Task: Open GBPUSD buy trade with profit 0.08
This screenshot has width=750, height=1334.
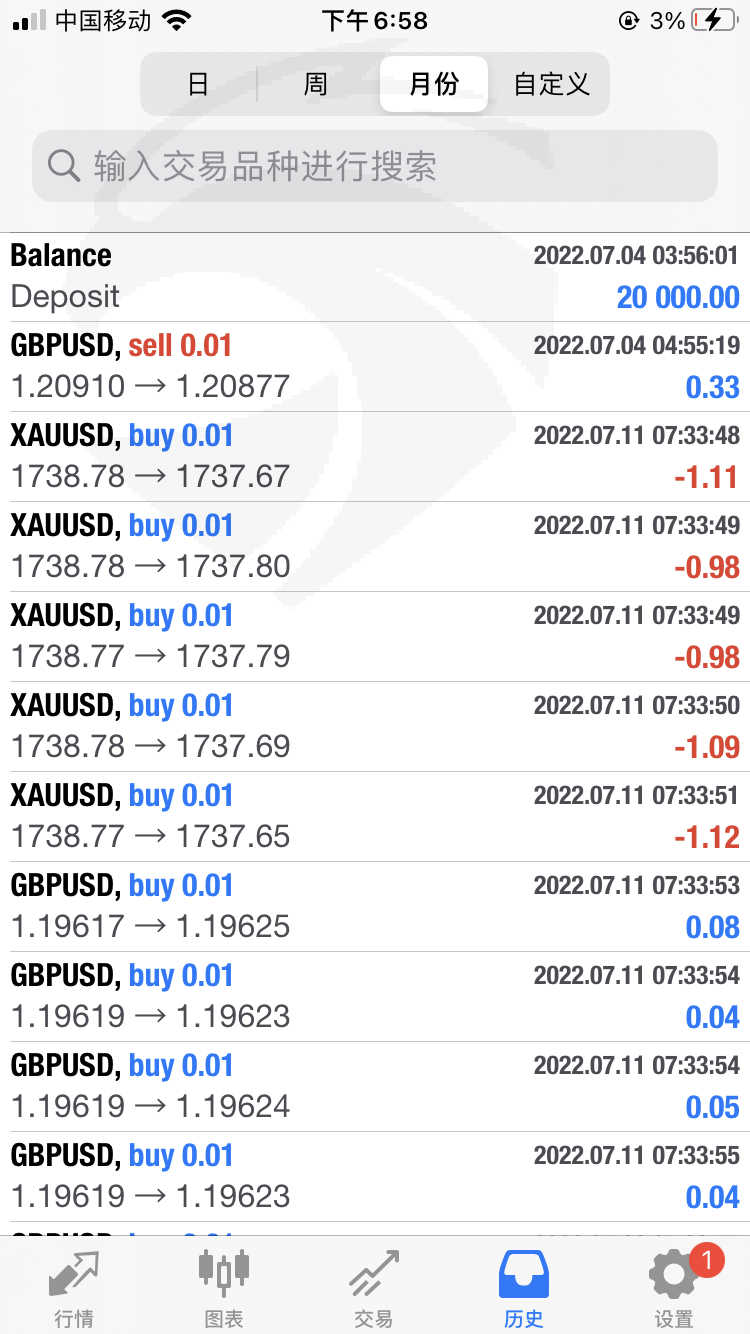Action: coord(375,907)
